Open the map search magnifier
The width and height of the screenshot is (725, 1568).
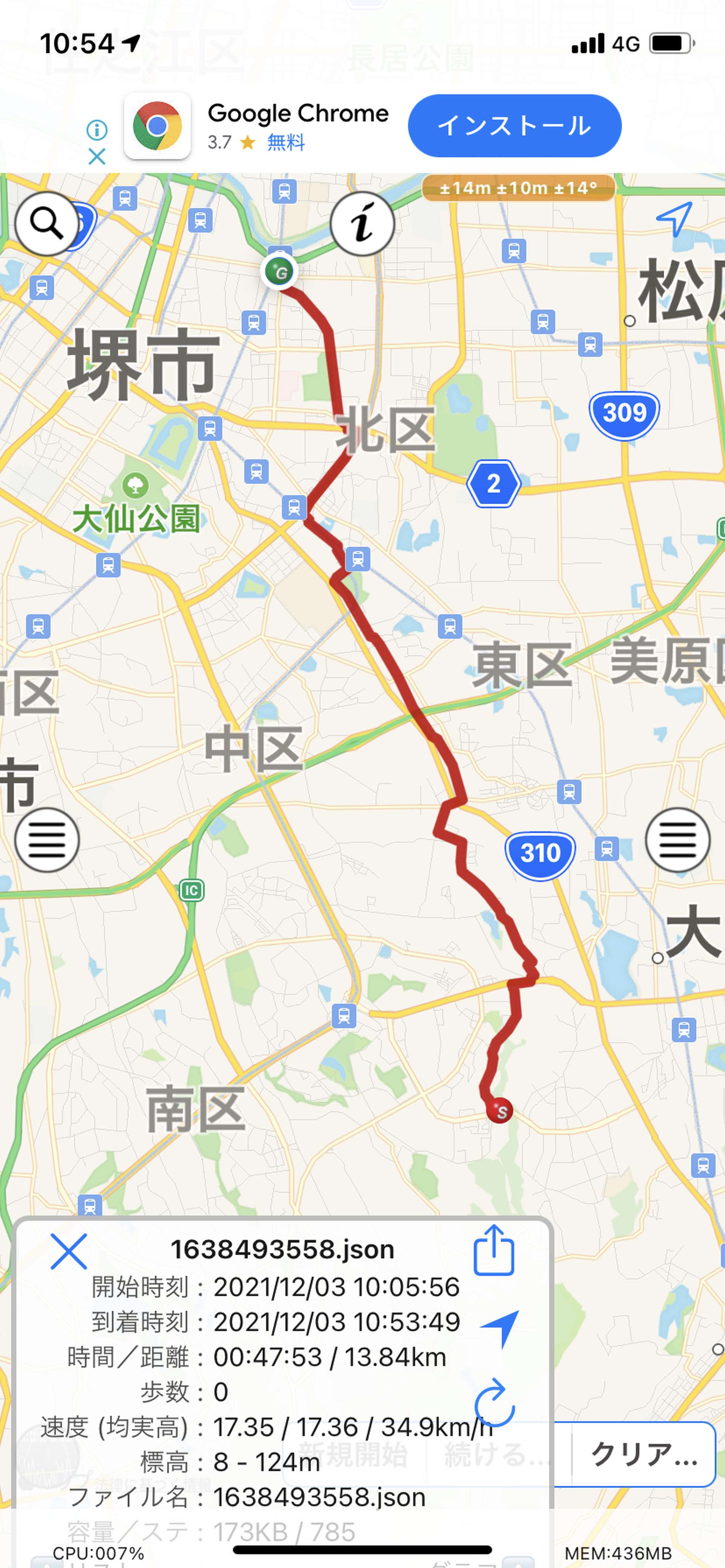click(47, 223)
